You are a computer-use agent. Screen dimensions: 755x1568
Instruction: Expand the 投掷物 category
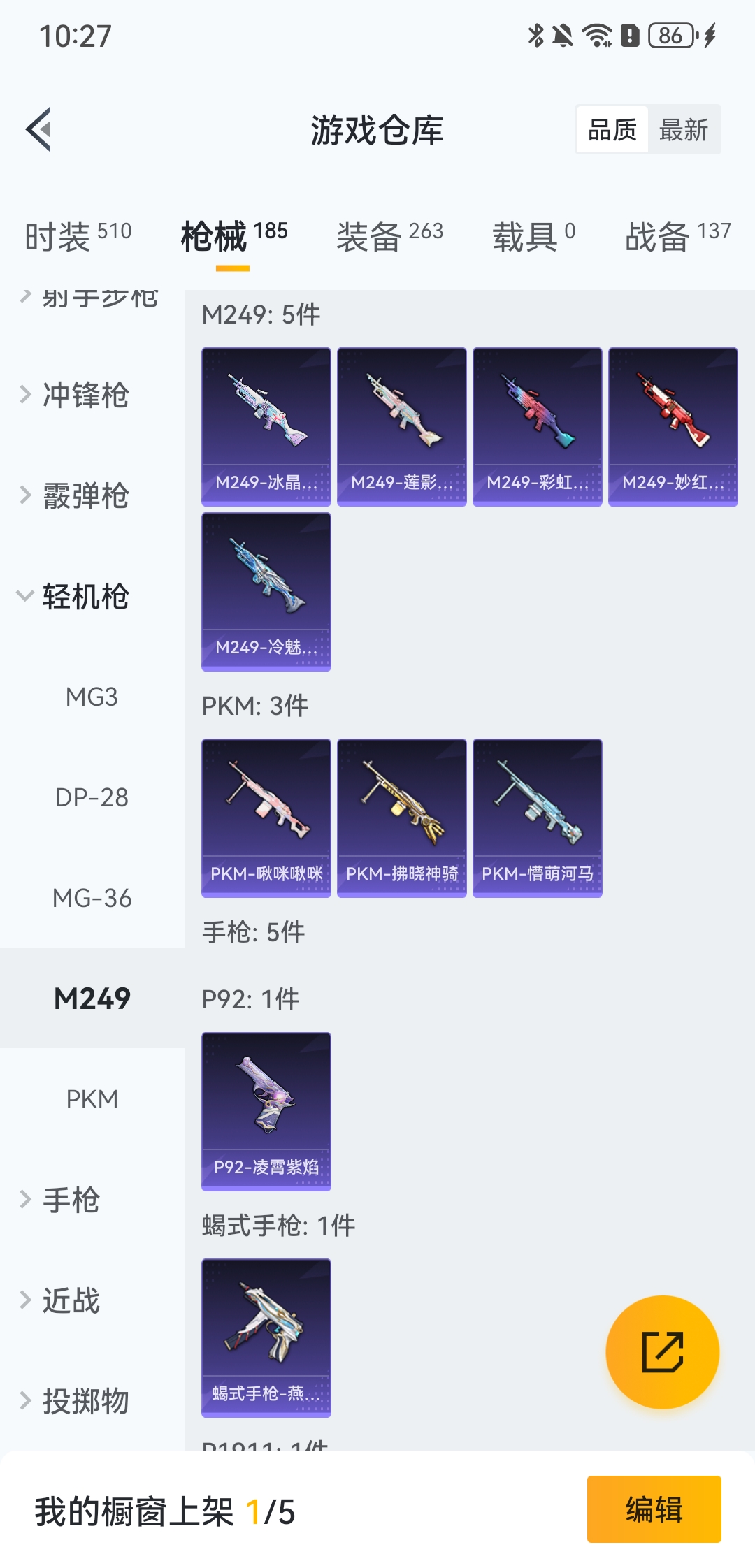pyautogui.click(x=85, y=1401)
